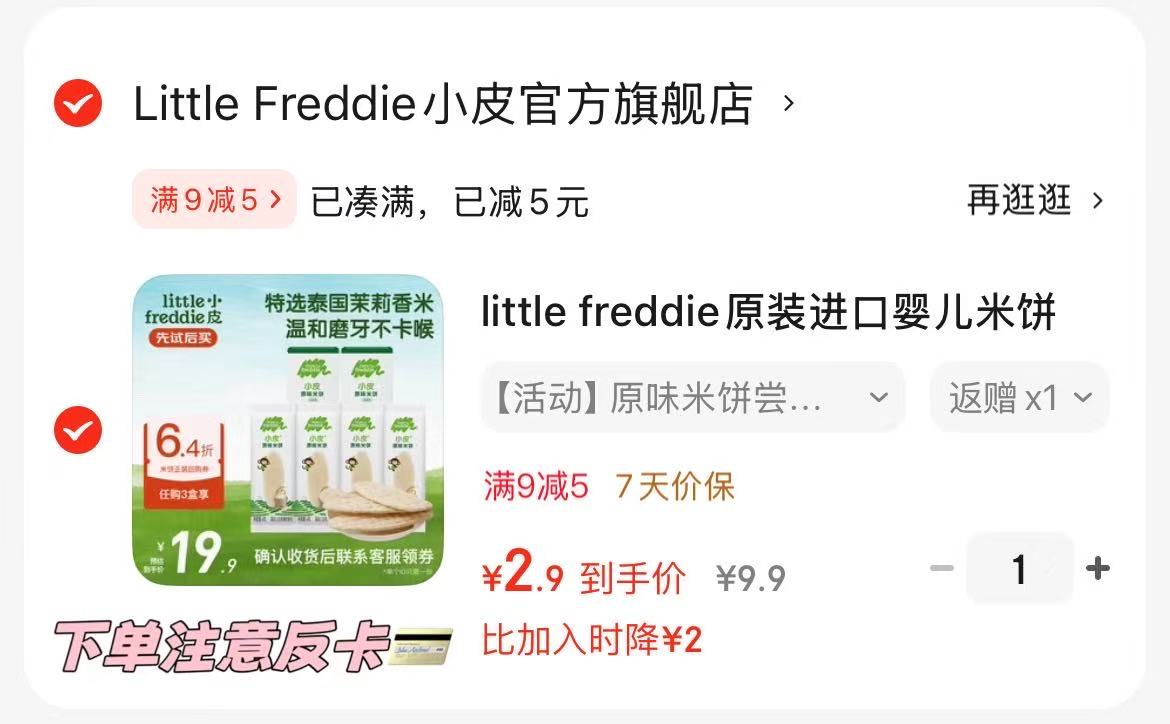The height and width of the screenshot is (724, 1170).
Task: Decrease the item quantity by one
Action: tap(941, 569)
